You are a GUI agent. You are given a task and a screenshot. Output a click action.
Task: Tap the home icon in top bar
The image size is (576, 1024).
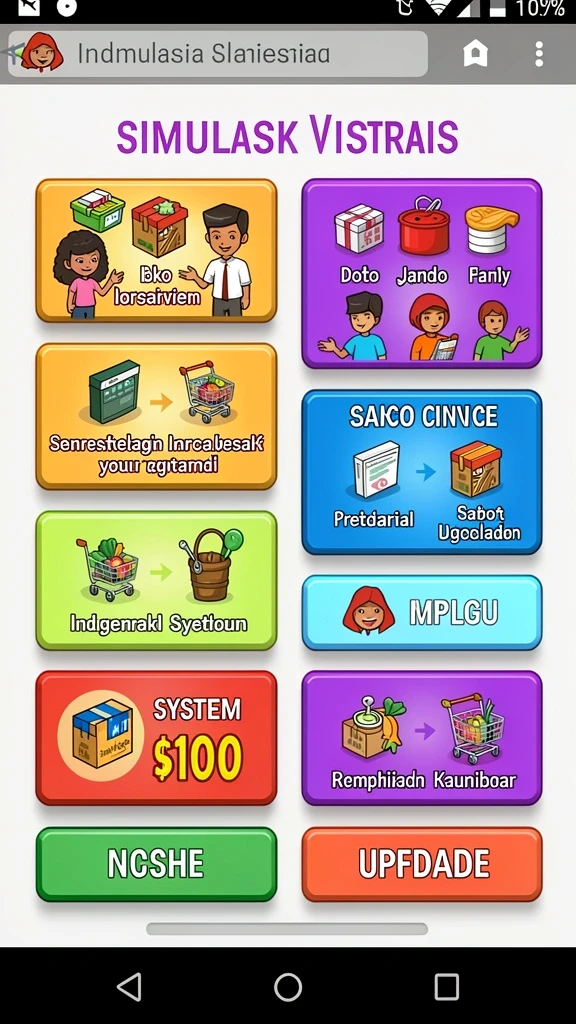(475, 54)
